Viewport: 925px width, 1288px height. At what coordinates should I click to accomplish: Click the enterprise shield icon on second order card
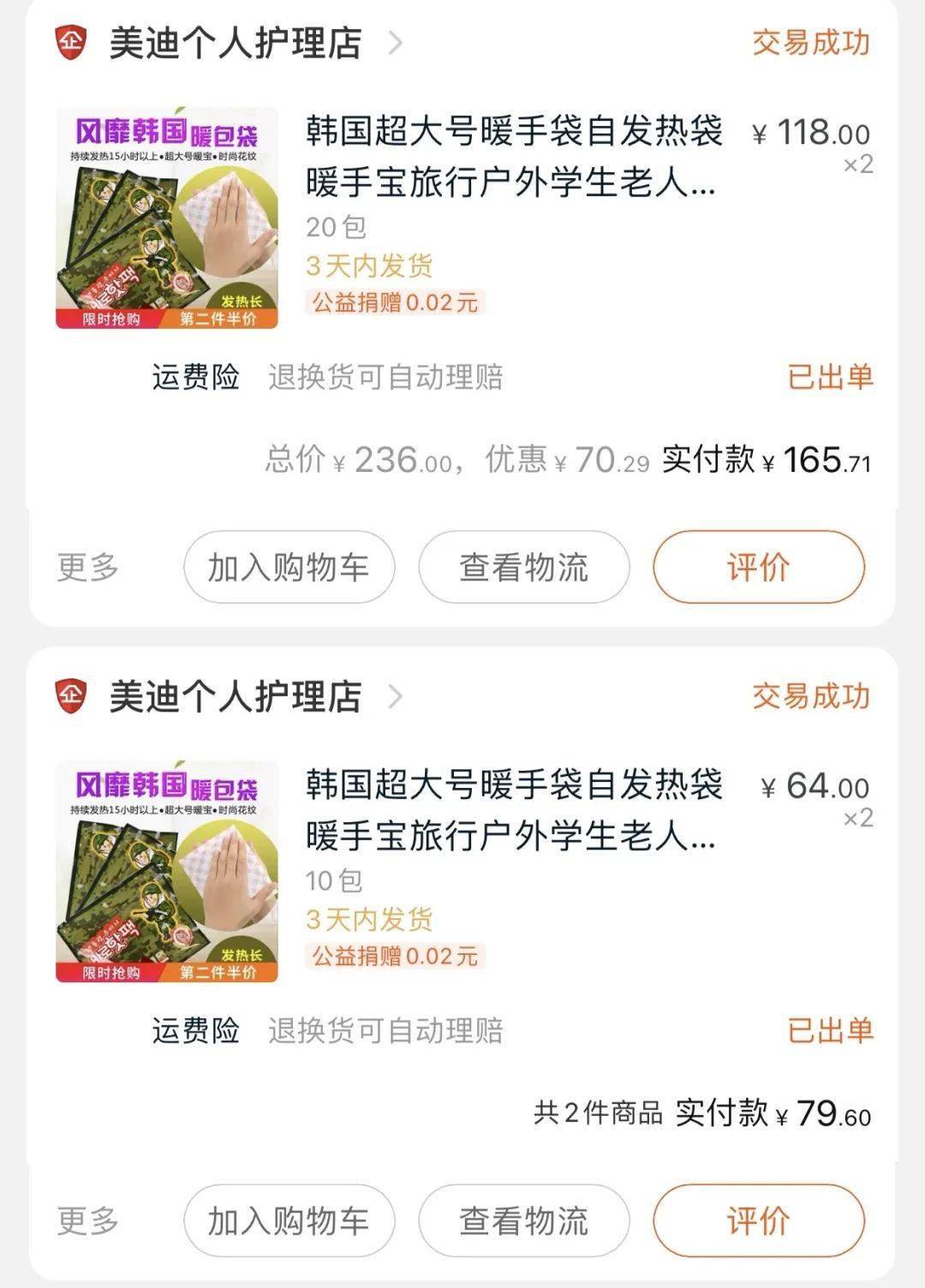pos(74,695)
